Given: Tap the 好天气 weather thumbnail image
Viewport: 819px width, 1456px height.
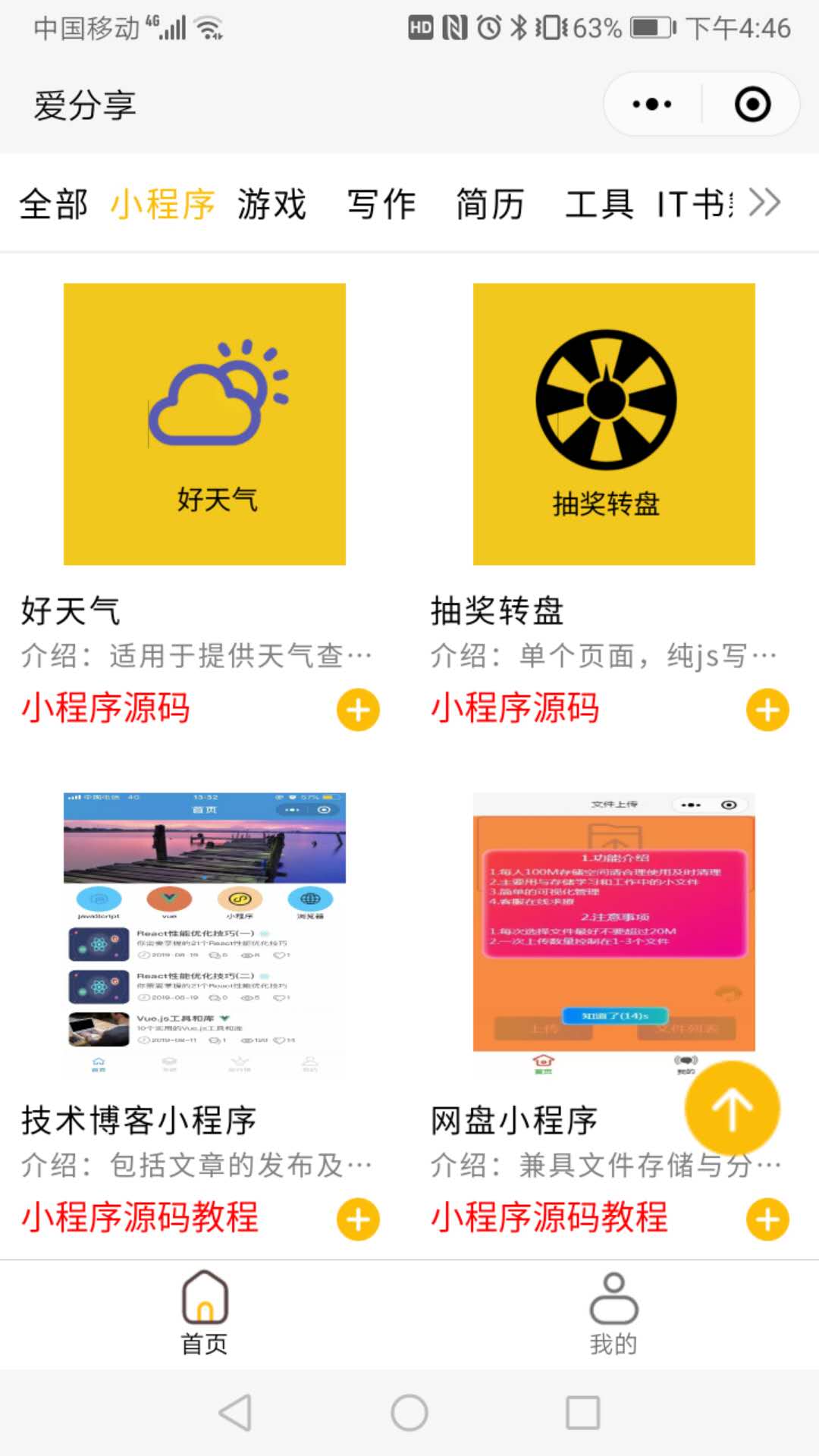Looking at the screenshot, I should [205, 423].
